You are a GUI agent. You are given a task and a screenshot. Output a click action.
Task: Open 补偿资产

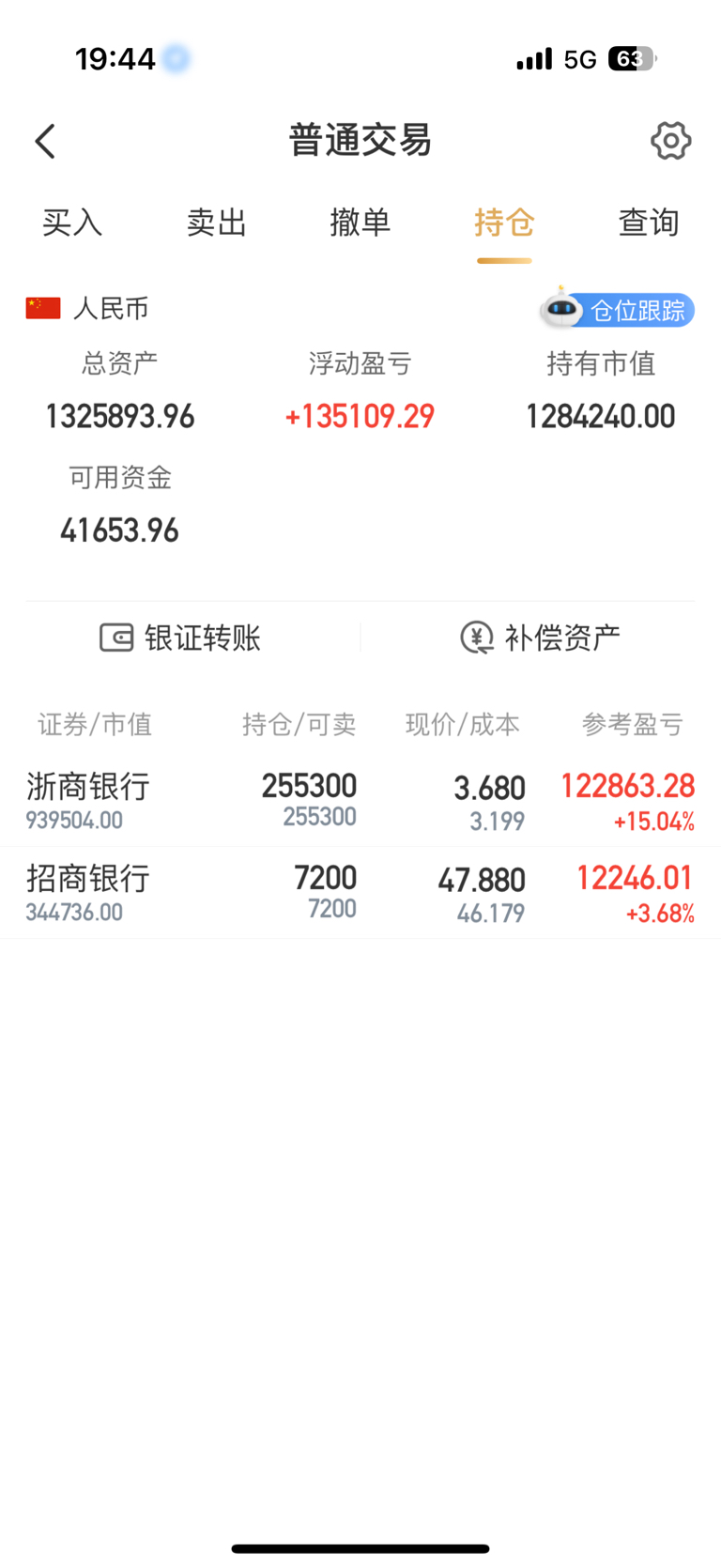tap(540, 638)
